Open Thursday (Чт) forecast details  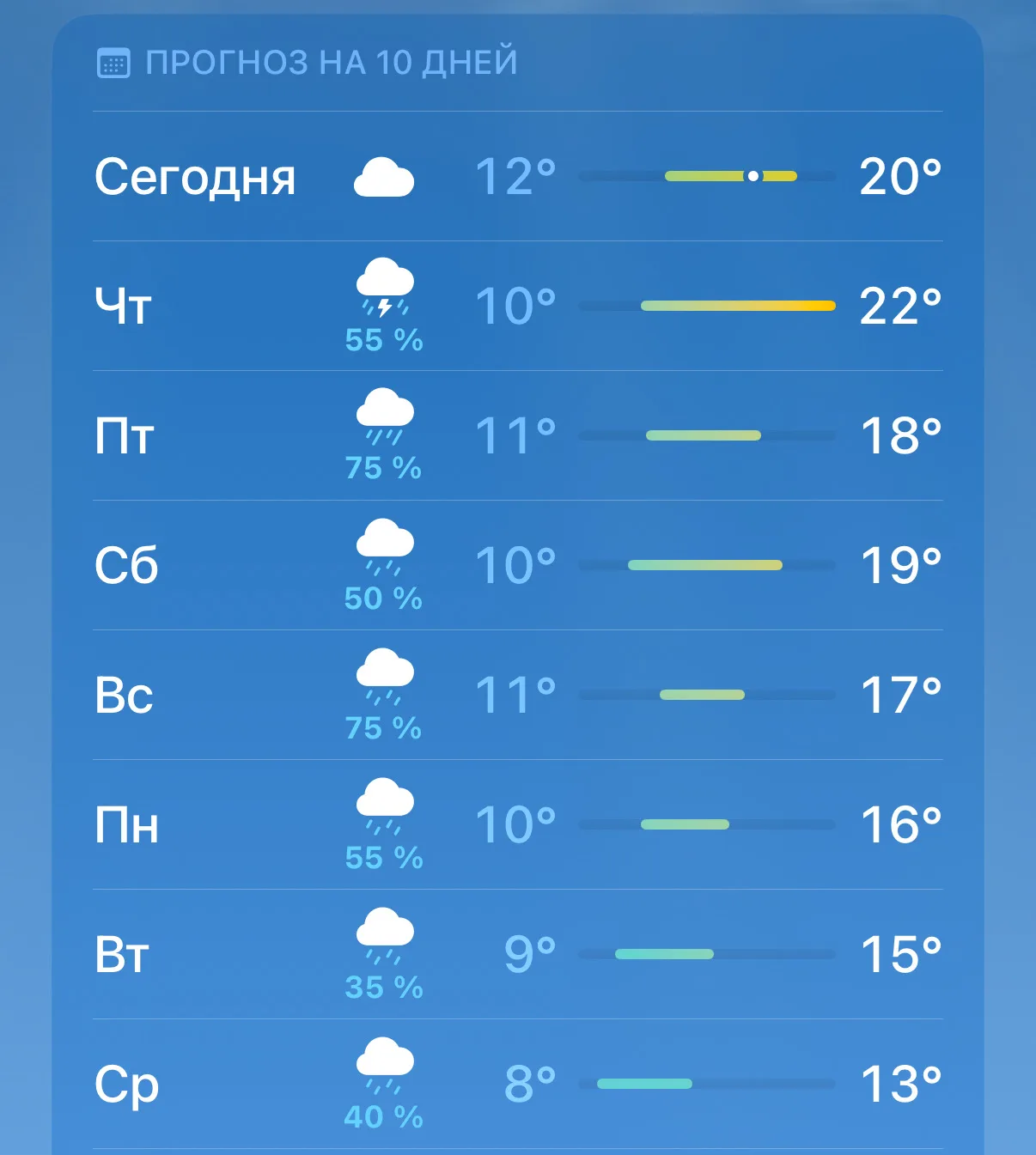click(x=518, y=306)
